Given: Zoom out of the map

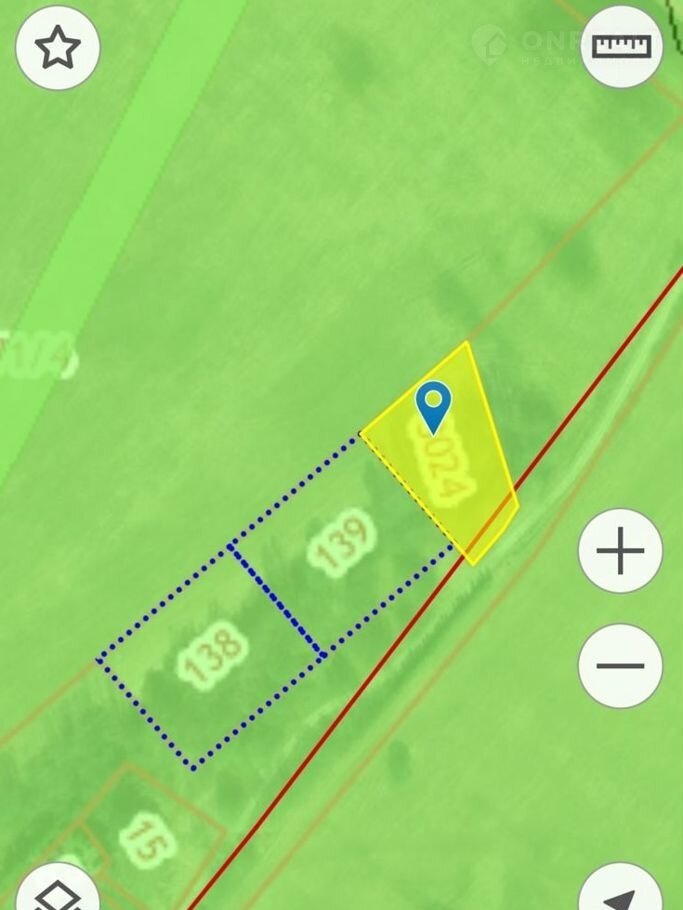Looking at the screenshot, I should (621, 666).
